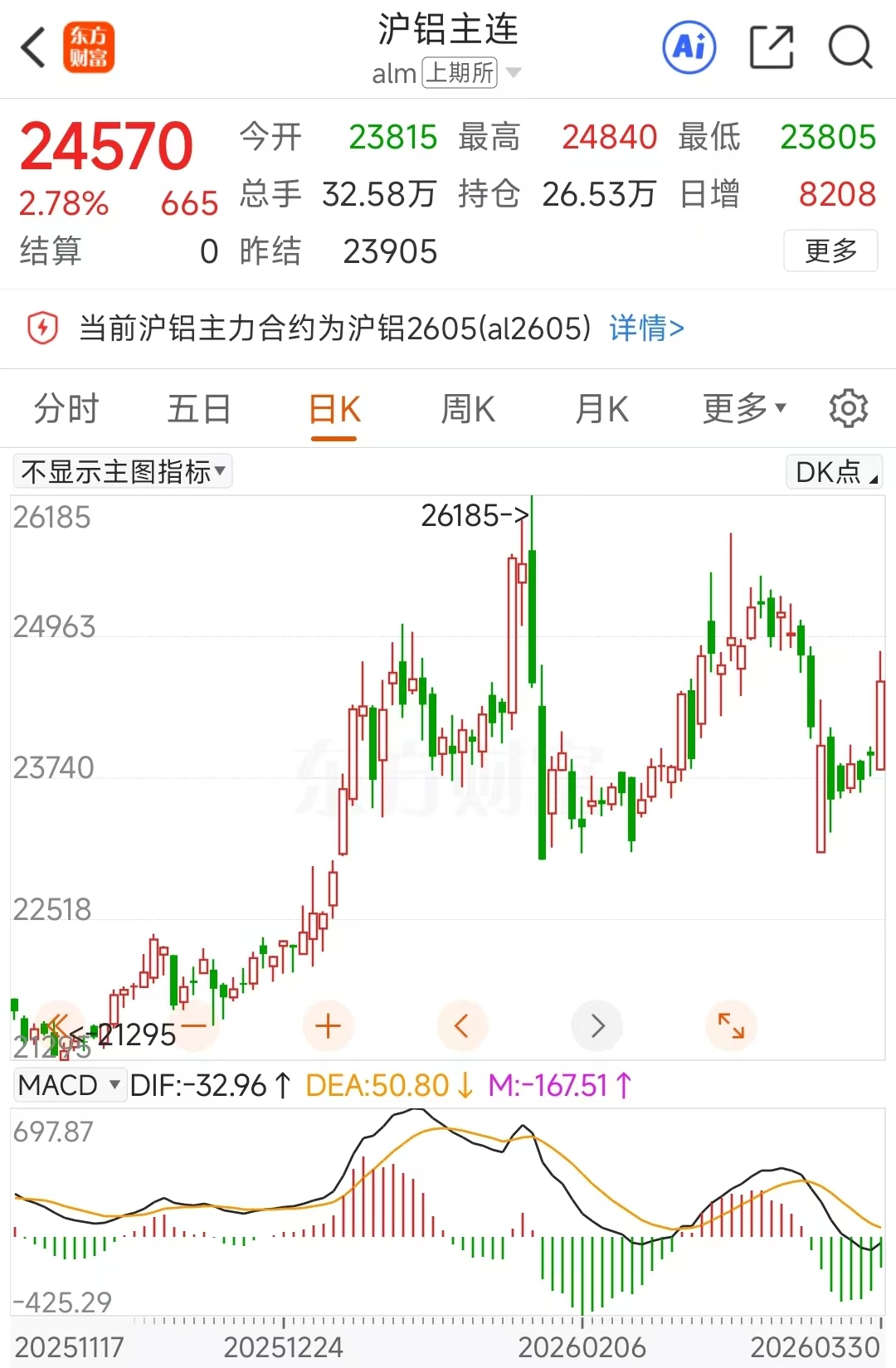Expand chart to fullscreen view
Screen dimensions: 896x1368
(732, 1026)
